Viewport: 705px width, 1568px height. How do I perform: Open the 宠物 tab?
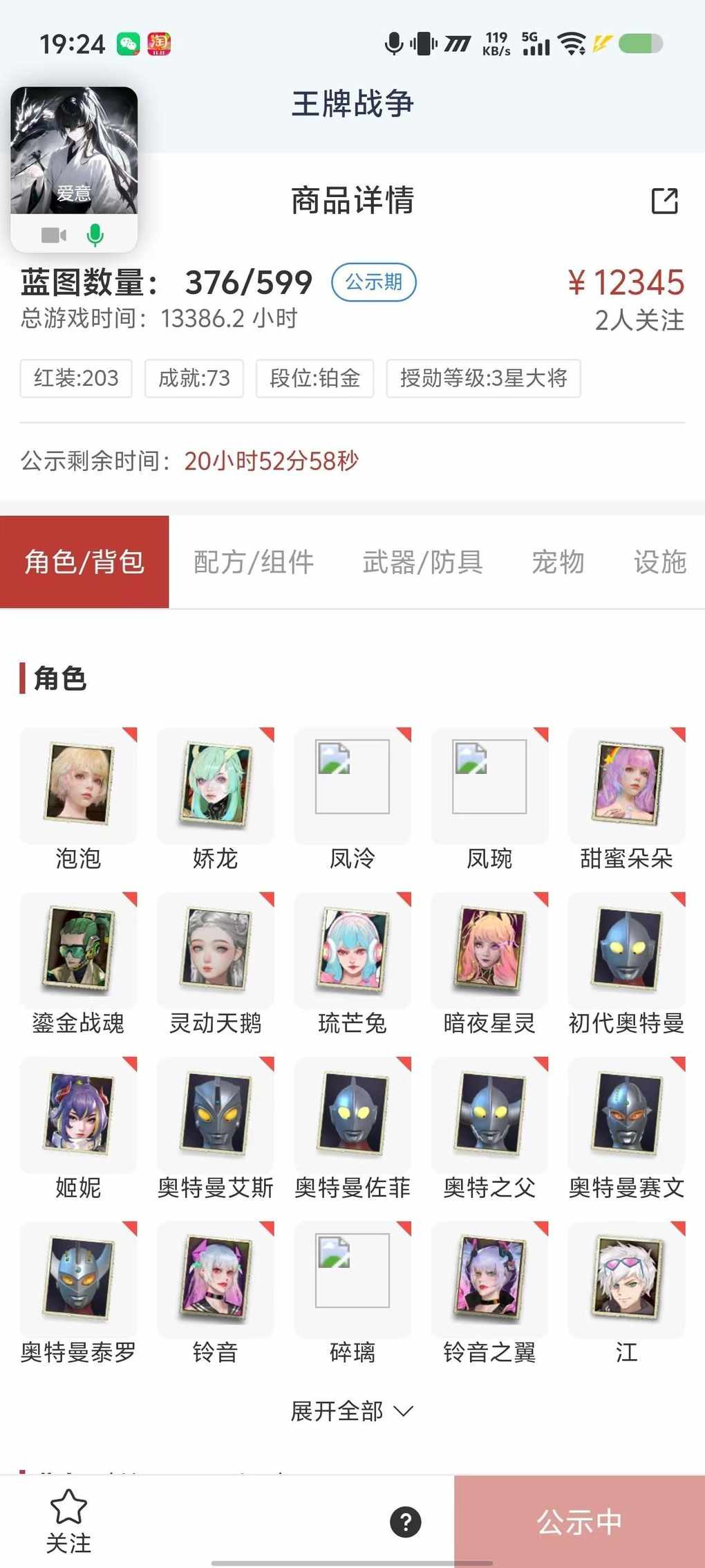(x=558, y=562)
